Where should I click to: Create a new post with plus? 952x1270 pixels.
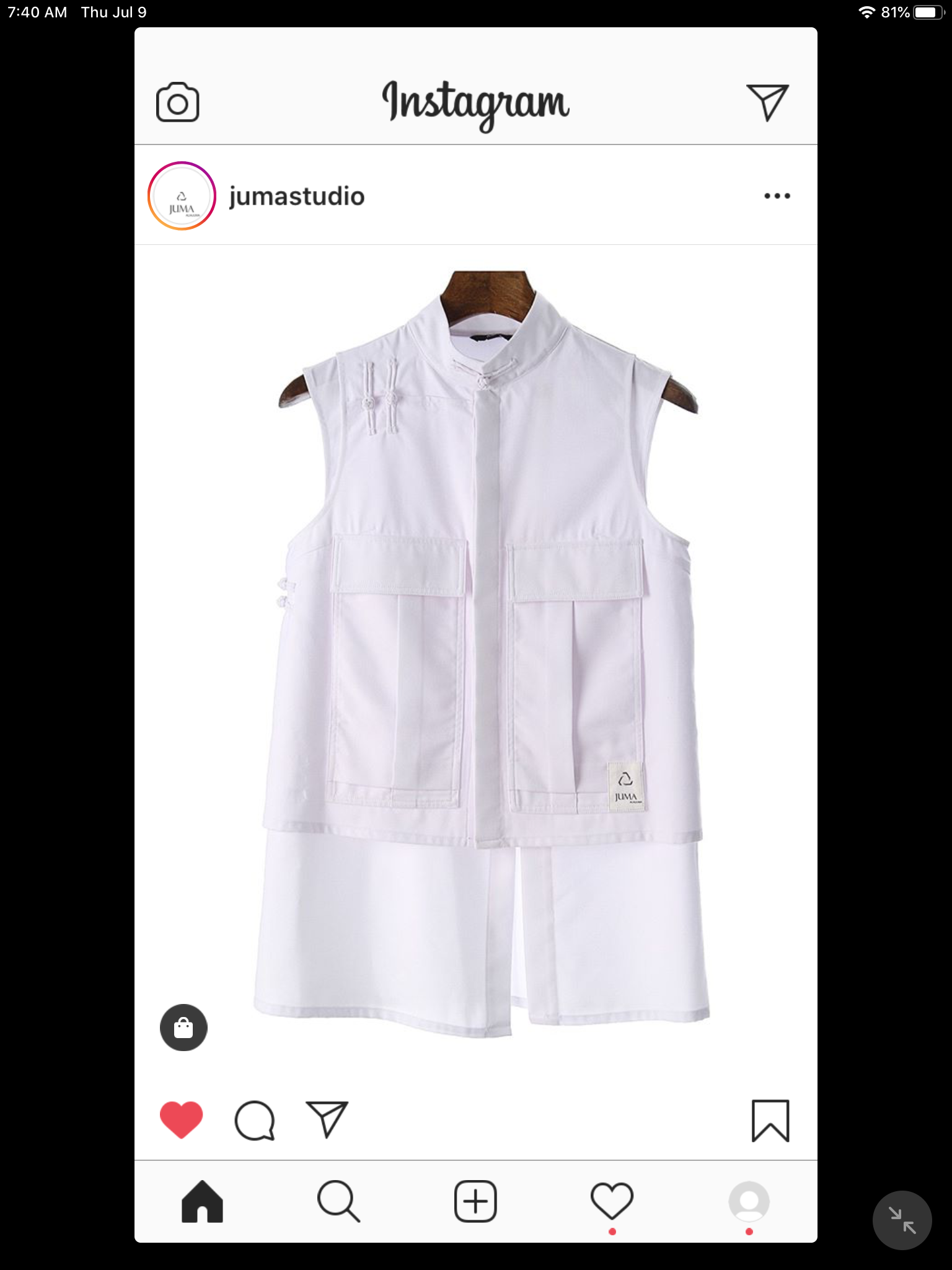click(475, 1202)
